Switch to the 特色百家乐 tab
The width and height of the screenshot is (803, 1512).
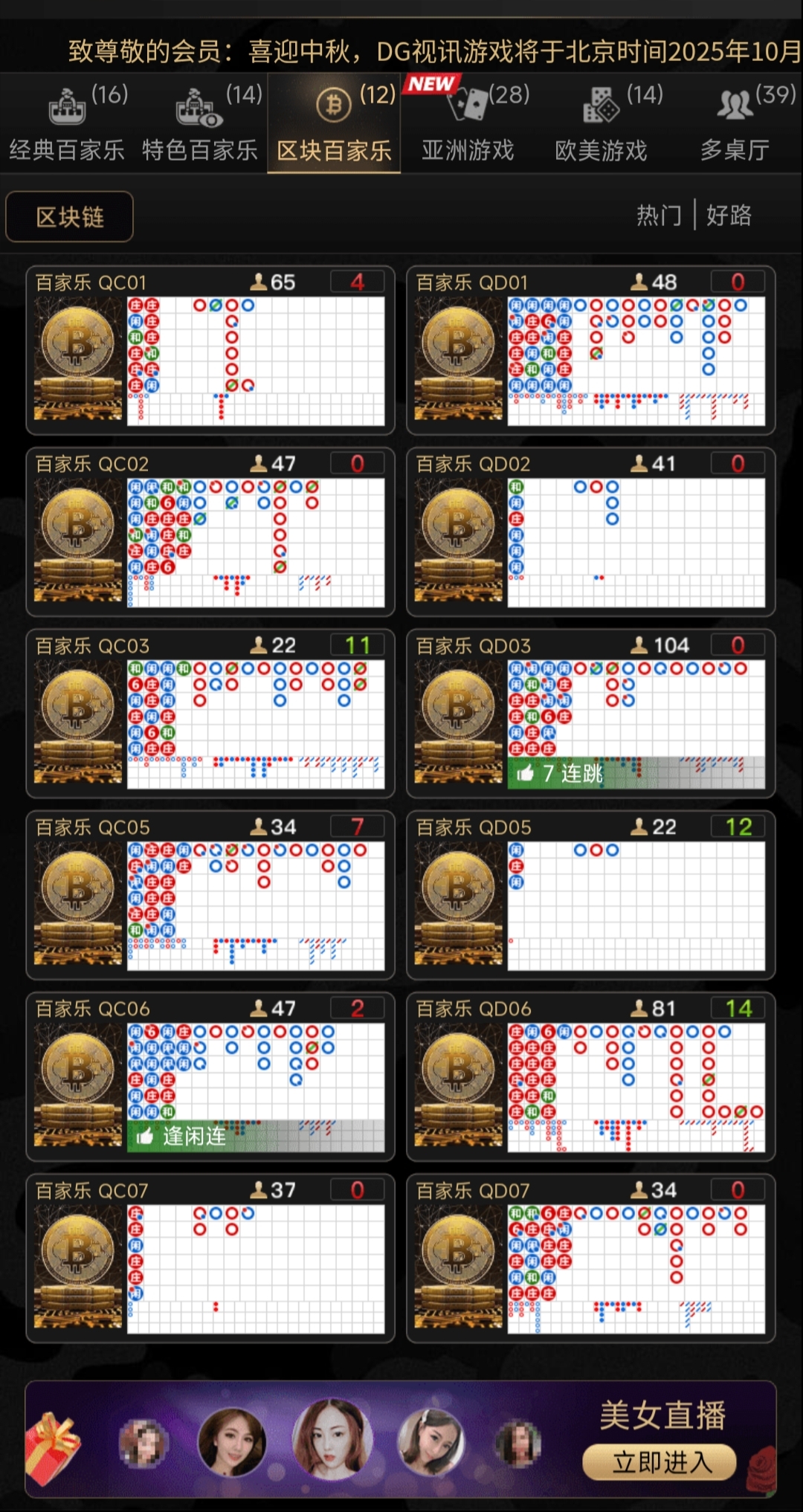[x=200, y=125]
